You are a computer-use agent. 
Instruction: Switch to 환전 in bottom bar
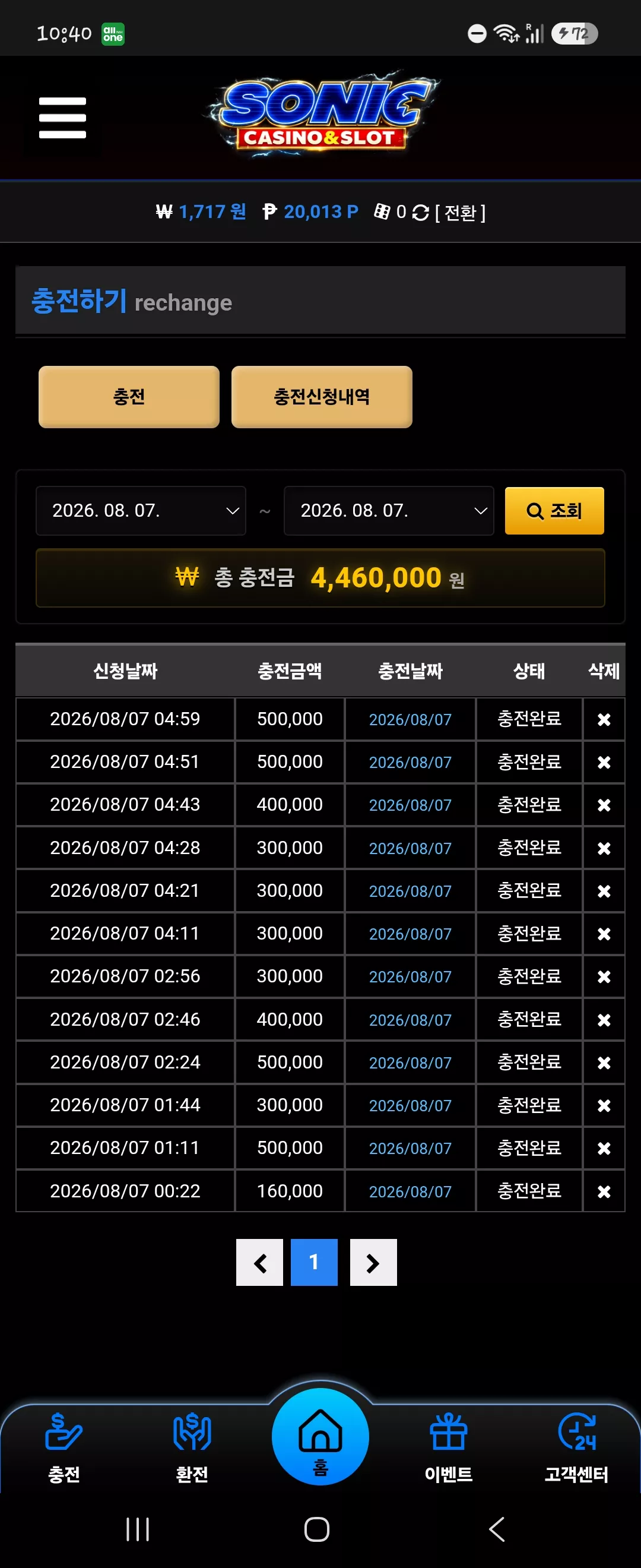point(192,1447)
